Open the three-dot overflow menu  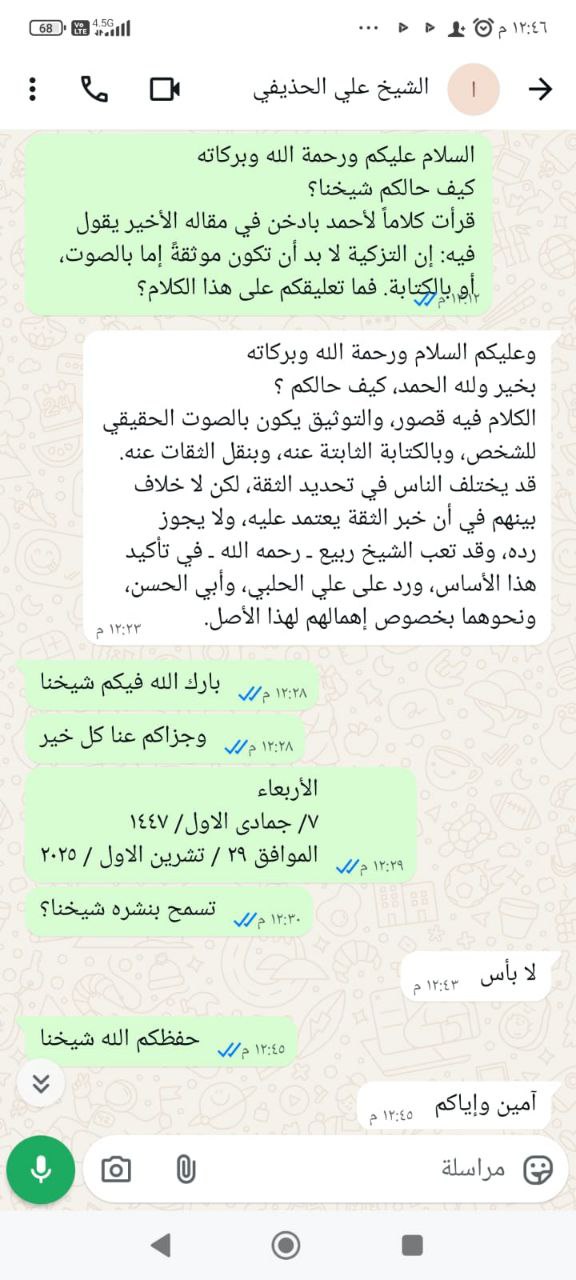[33, 89]
